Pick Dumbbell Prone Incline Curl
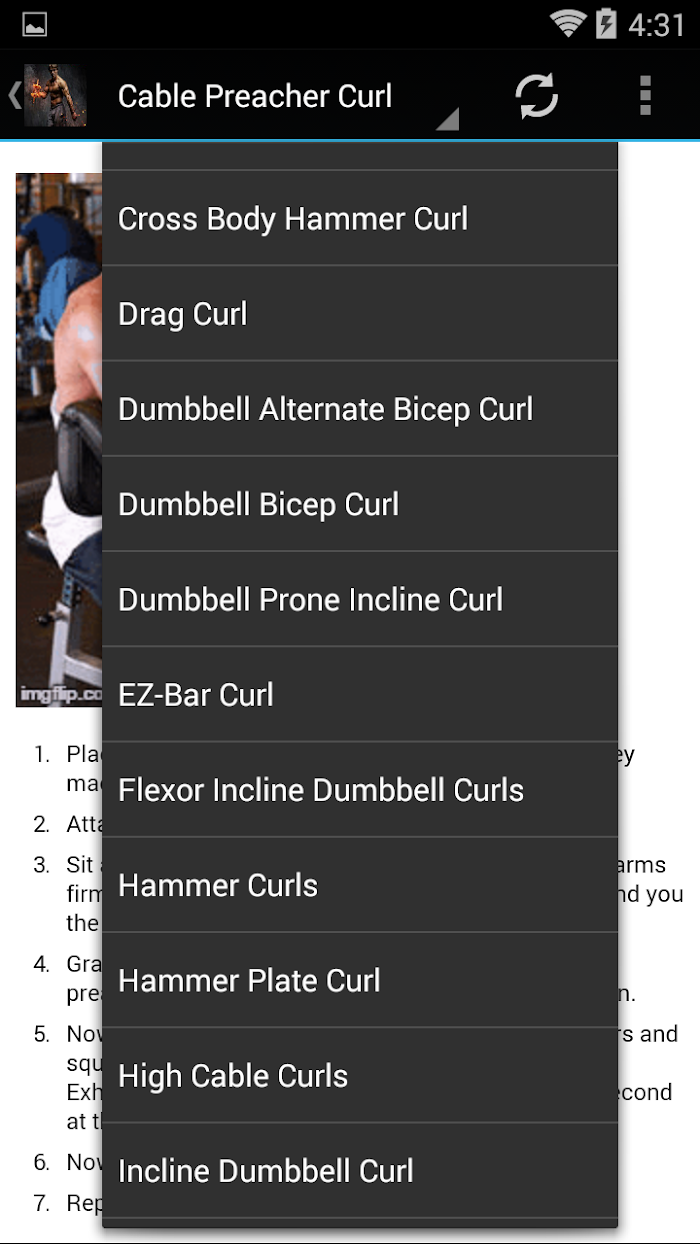Screen dimensions: 700x1244 click(360, 599)
